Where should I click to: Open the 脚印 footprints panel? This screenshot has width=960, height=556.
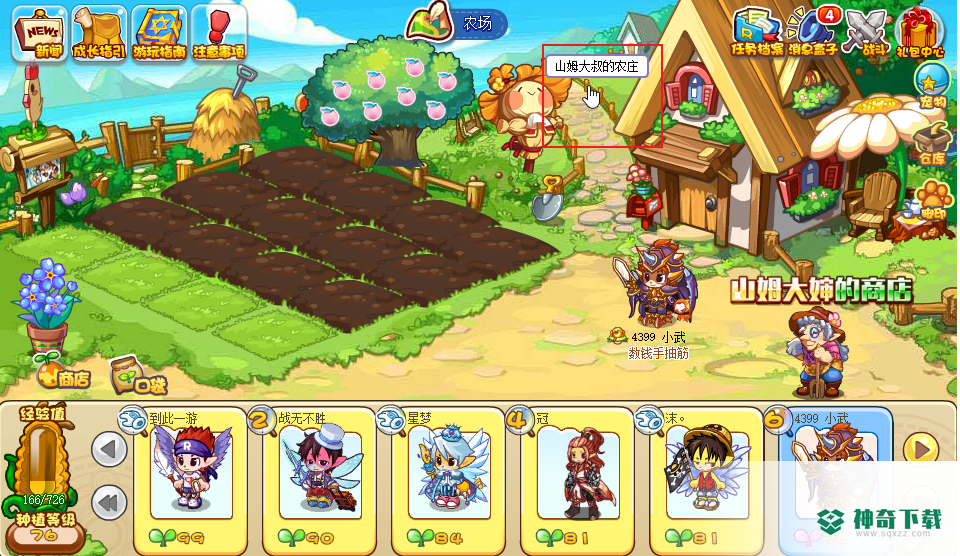click(934, 200)
